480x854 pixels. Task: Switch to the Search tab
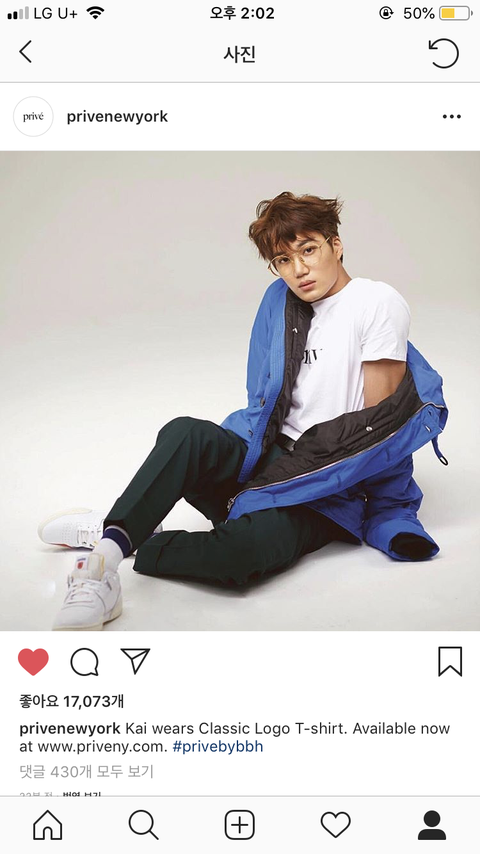[x=144, y=825]
